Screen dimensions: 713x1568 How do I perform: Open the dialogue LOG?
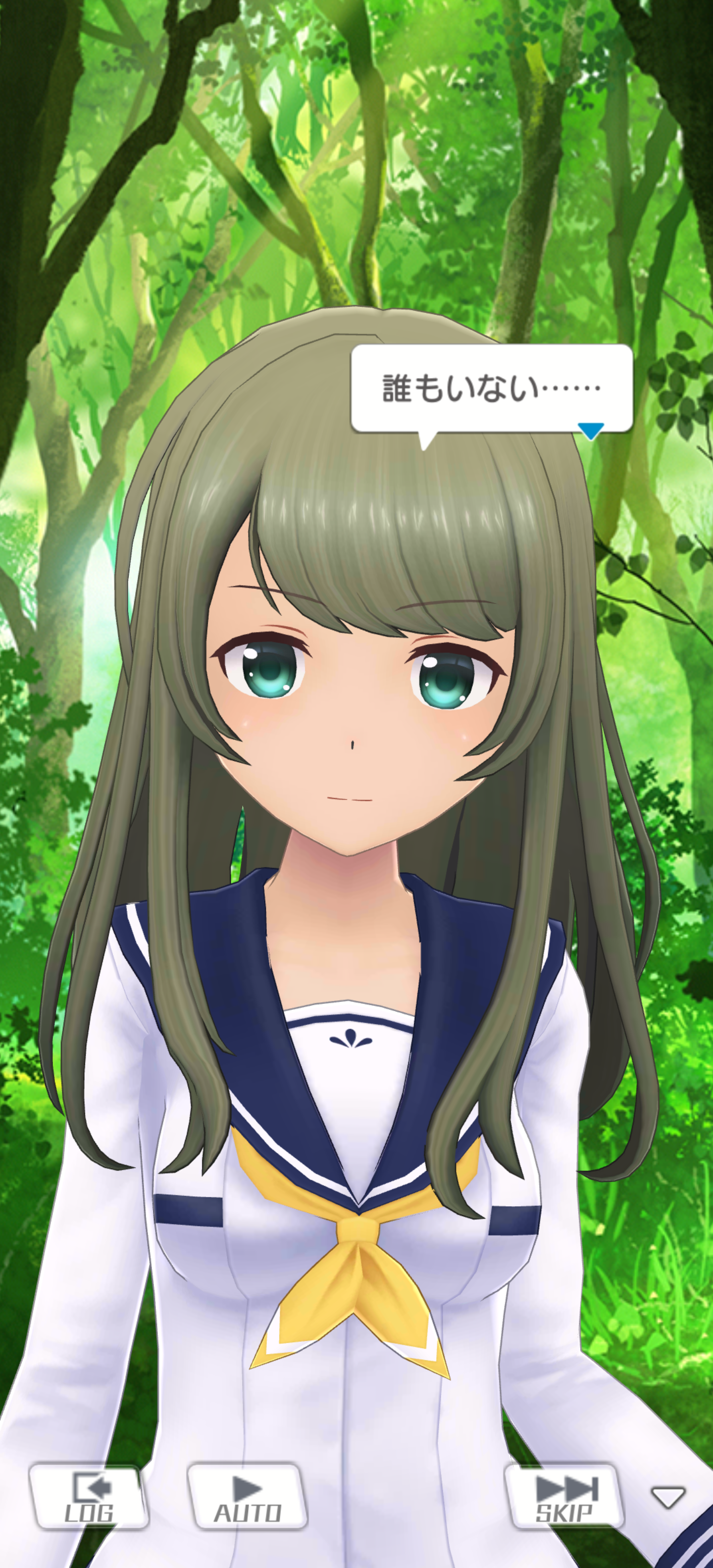click(89, 1495)
